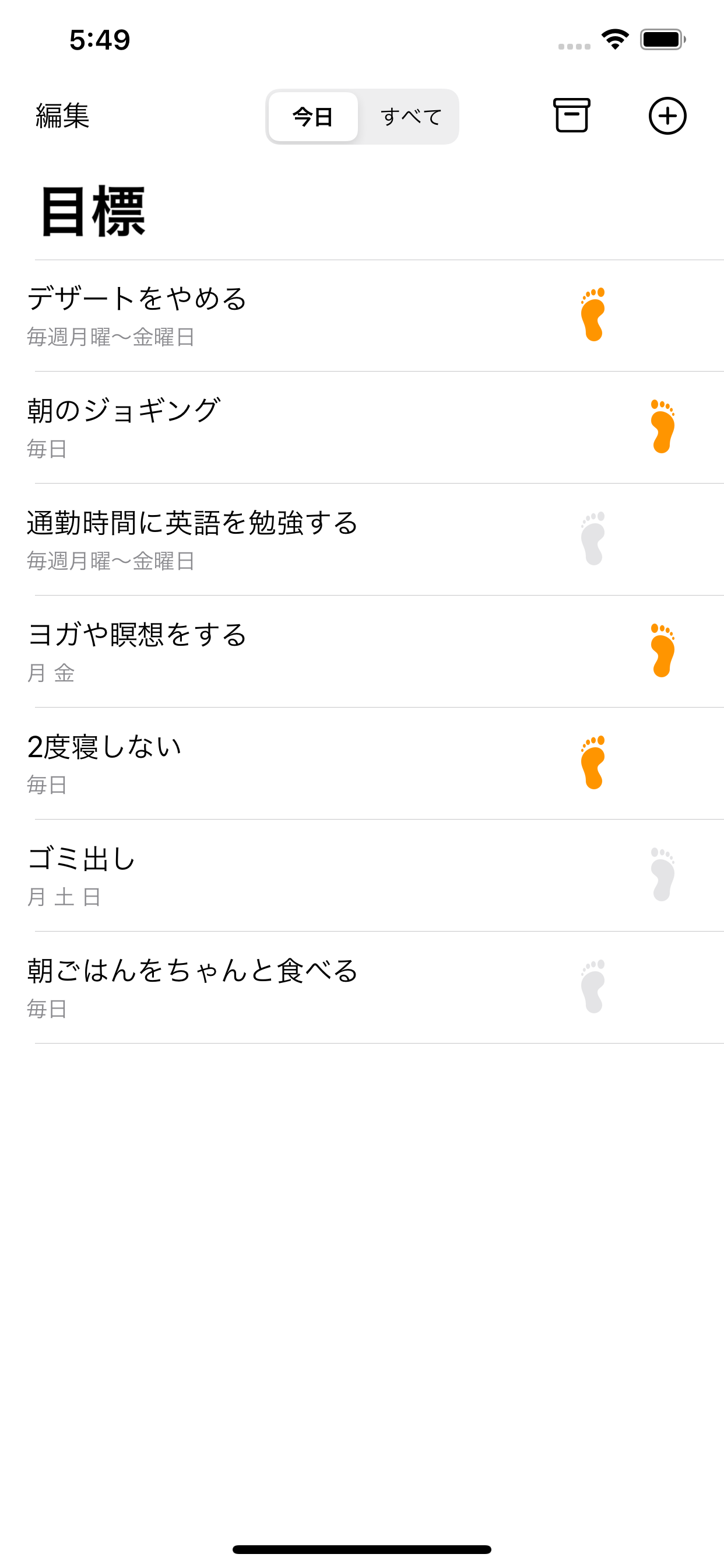The height and width of the screenshot is (1568, 724).
Task: Toggle the 2度寝しない footprint
Action: [593, 762]
